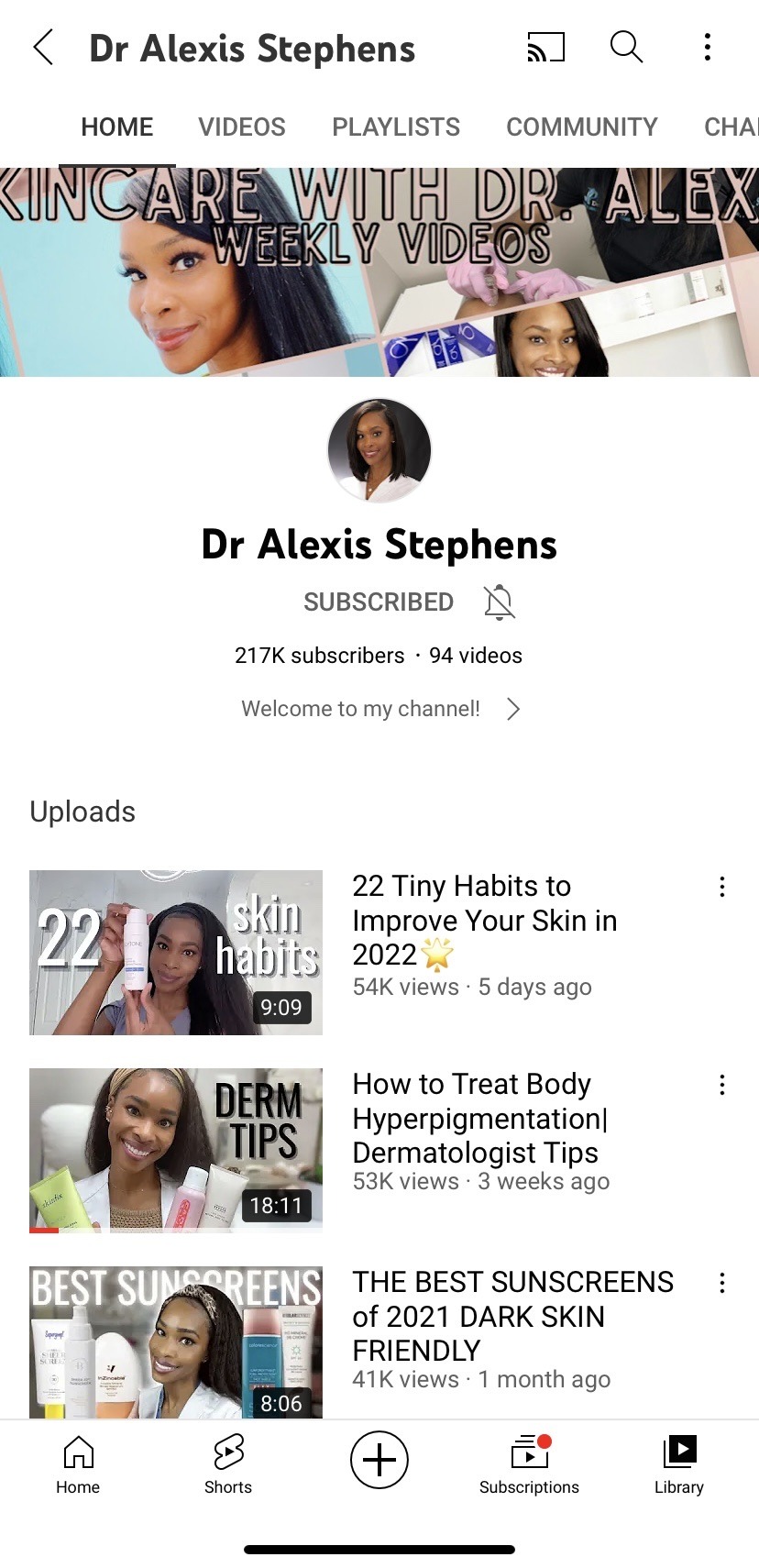Open options for '22 Tiny Habits' video

(722, 887)
